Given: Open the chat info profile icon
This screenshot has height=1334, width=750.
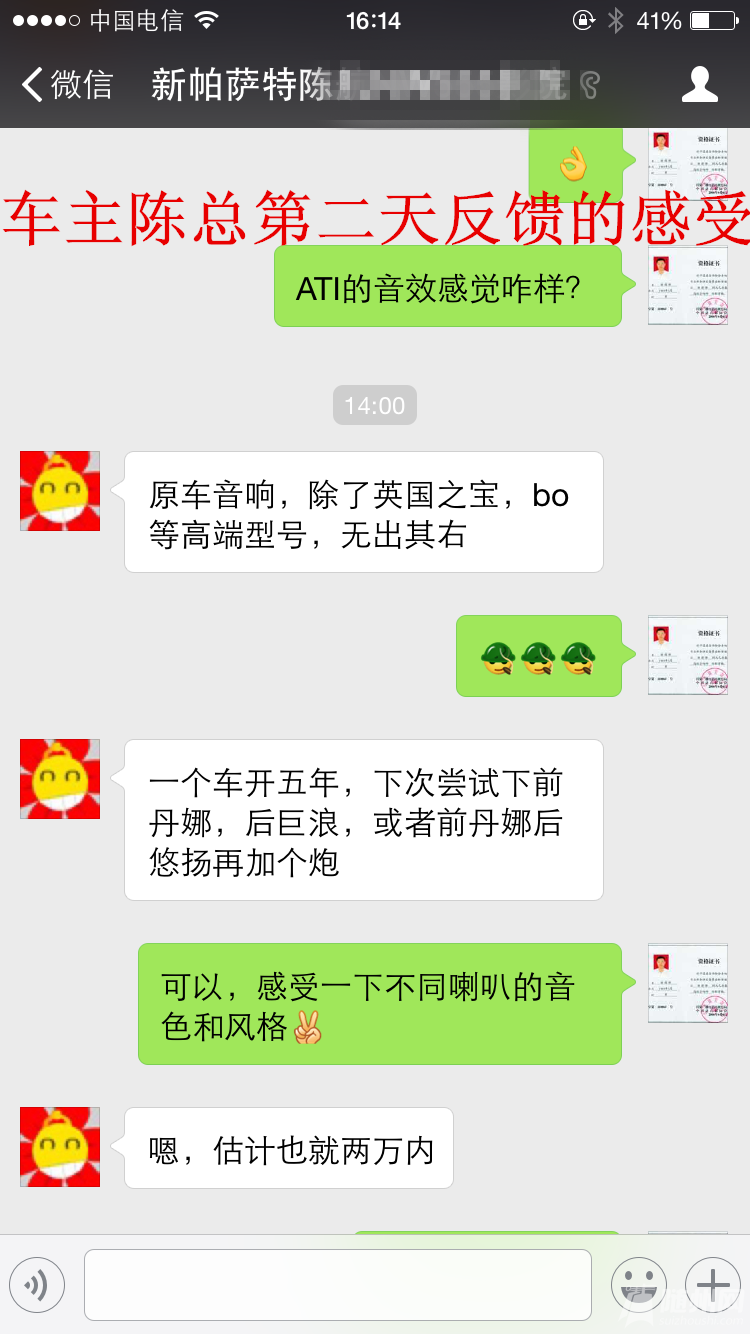Looking at the screenshot, I should (699, 85).
